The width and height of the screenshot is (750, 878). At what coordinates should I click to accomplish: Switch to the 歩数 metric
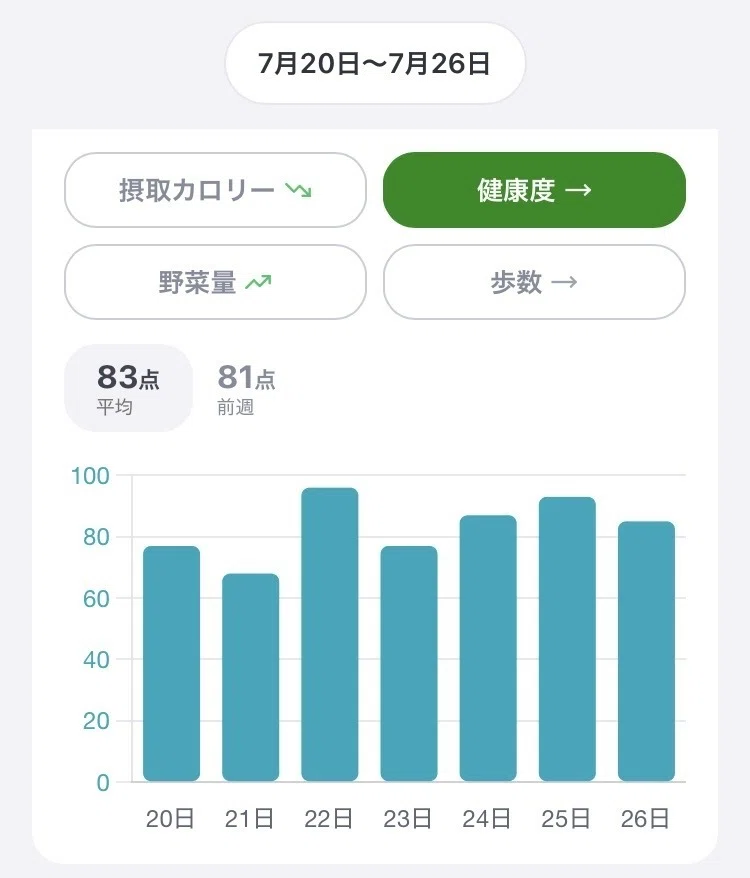click(x=534, y=282)
